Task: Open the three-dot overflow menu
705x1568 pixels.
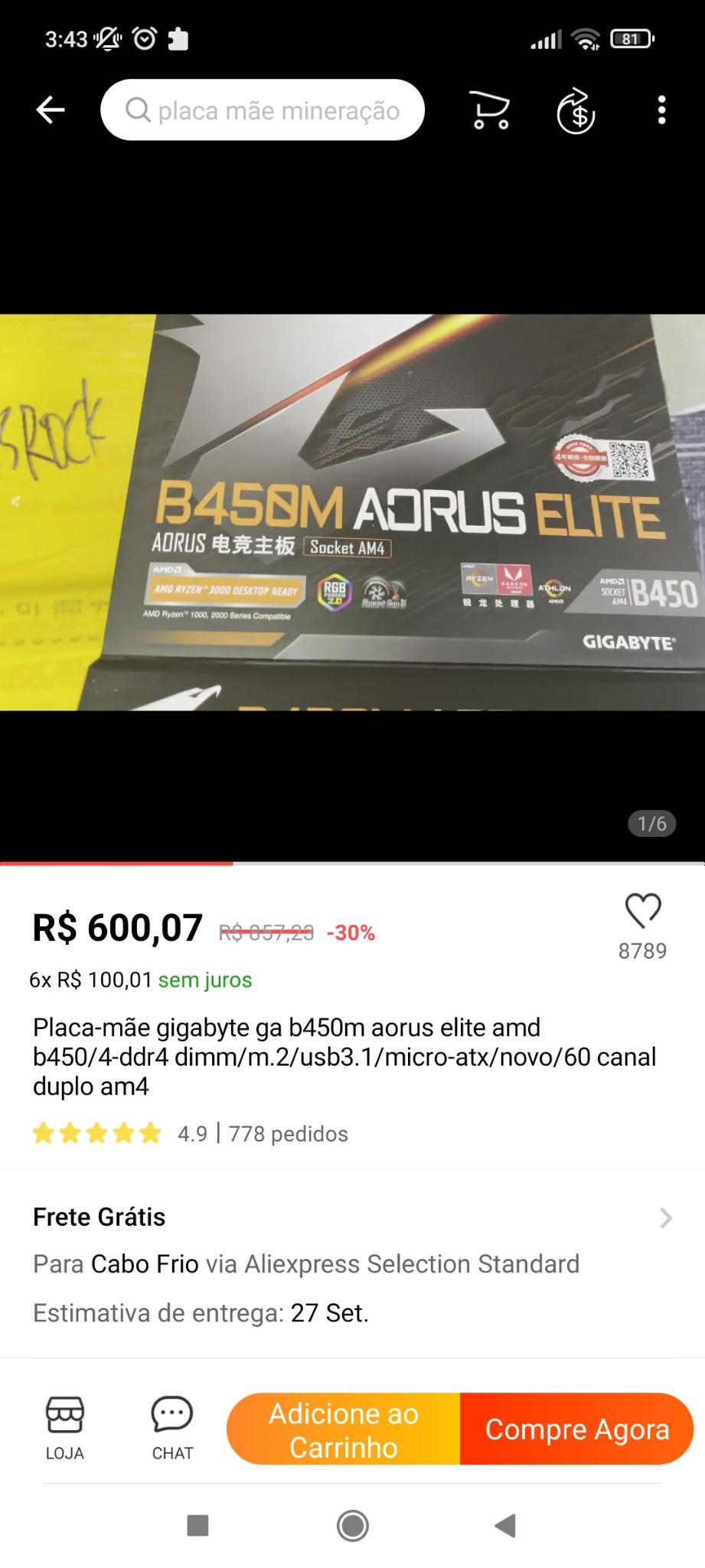Action: pyautogui.click(x=662, y=110)
